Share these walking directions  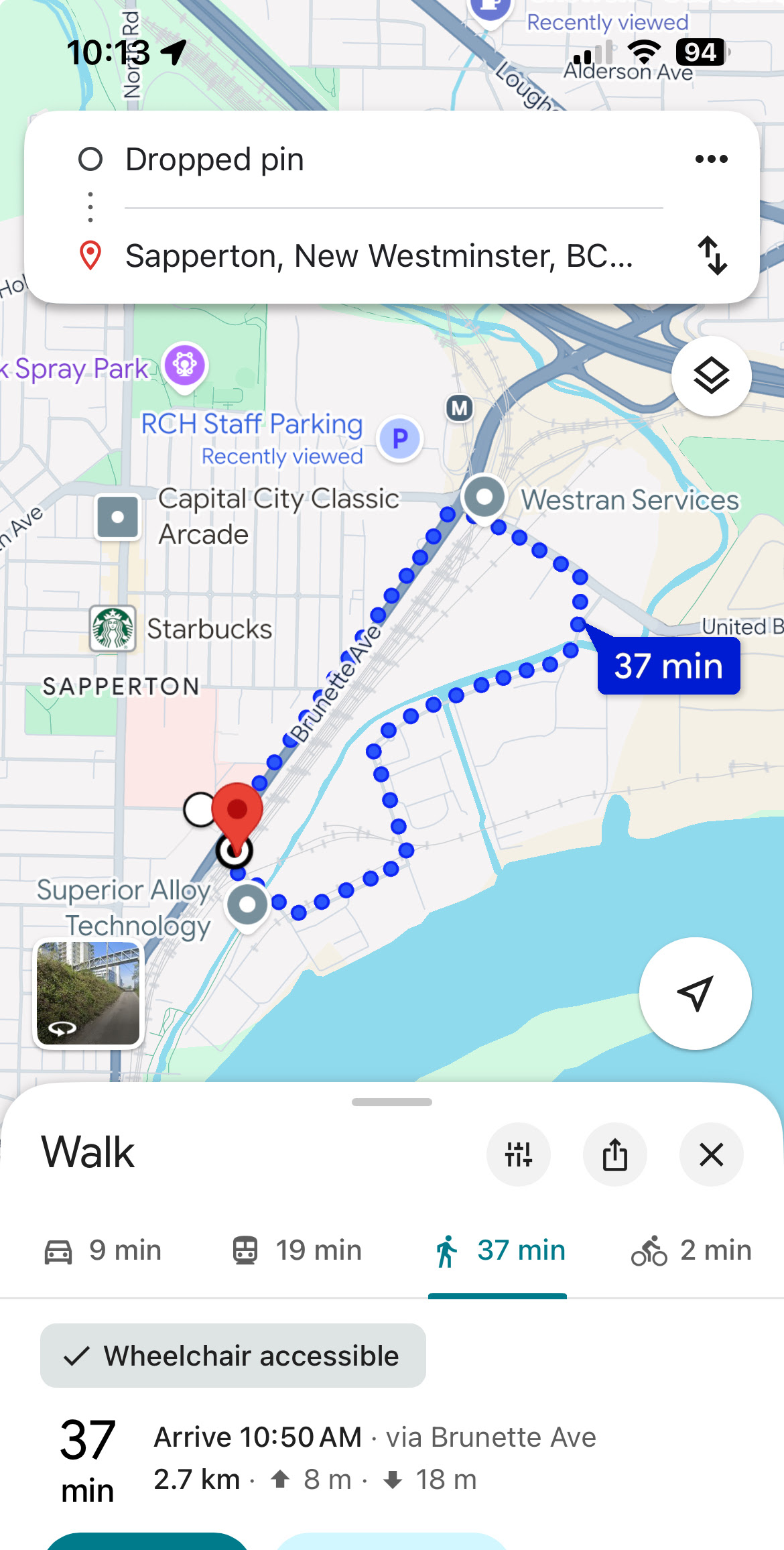pyautogui.click(x=614, y=1154)
